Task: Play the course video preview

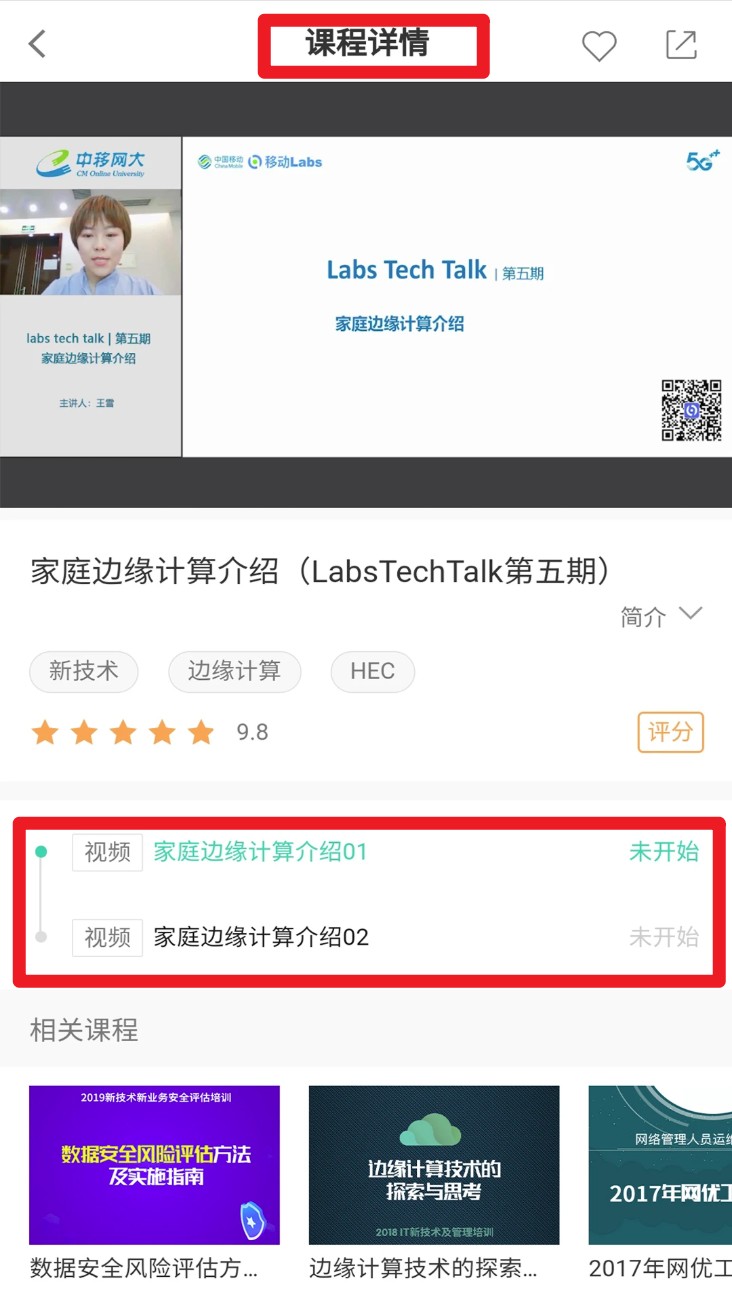Action: click(x=366, y=296)
